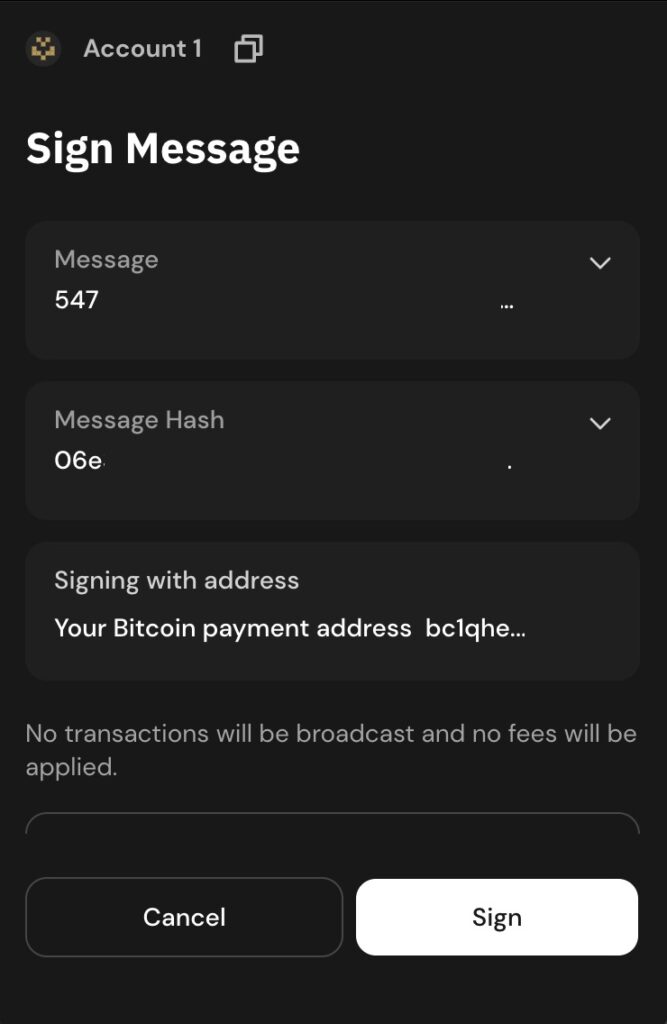
Task: Tap Sign to approve the message
Action: pos(497,917)
